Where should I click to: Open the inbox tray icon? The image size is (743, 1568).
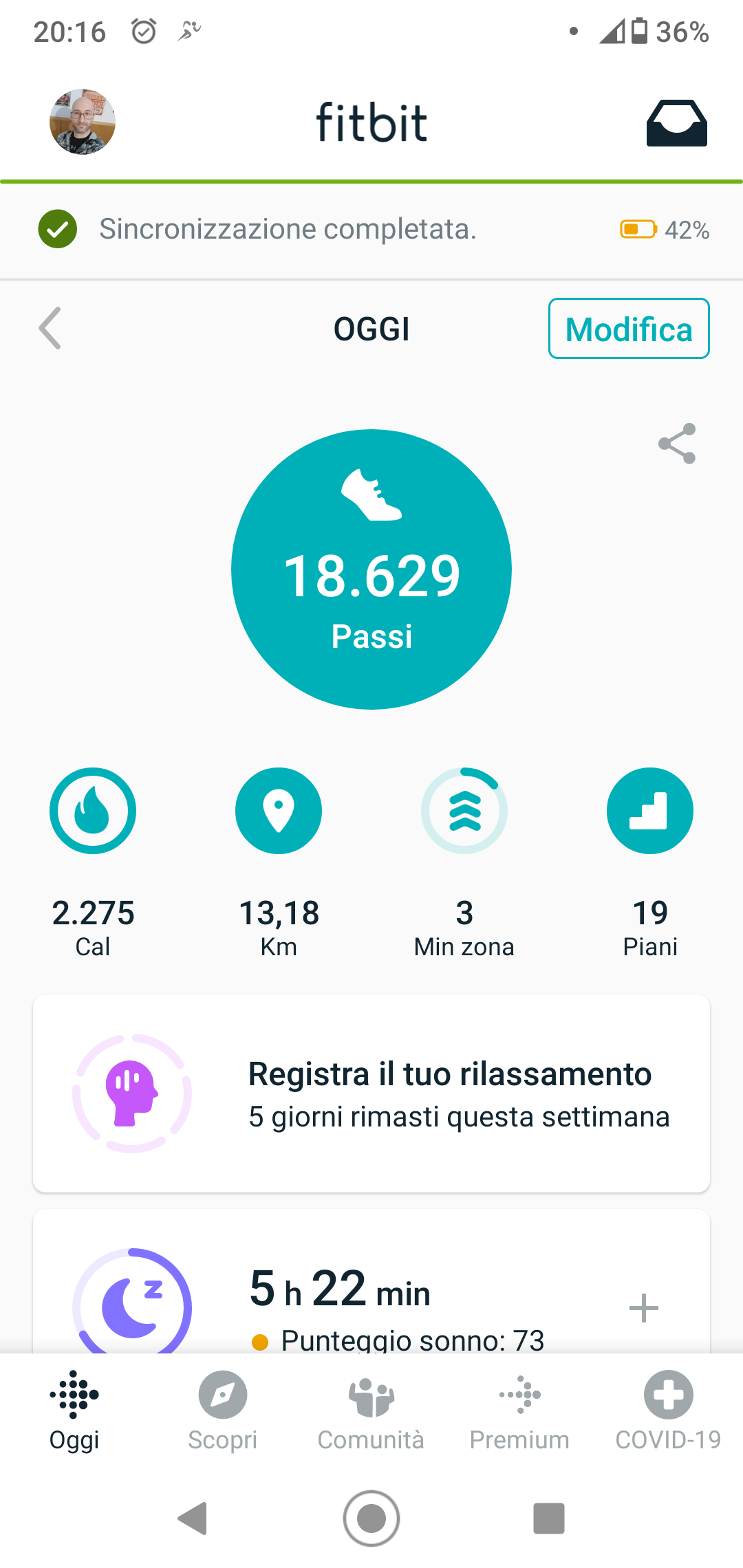click(x=676, y=123)
